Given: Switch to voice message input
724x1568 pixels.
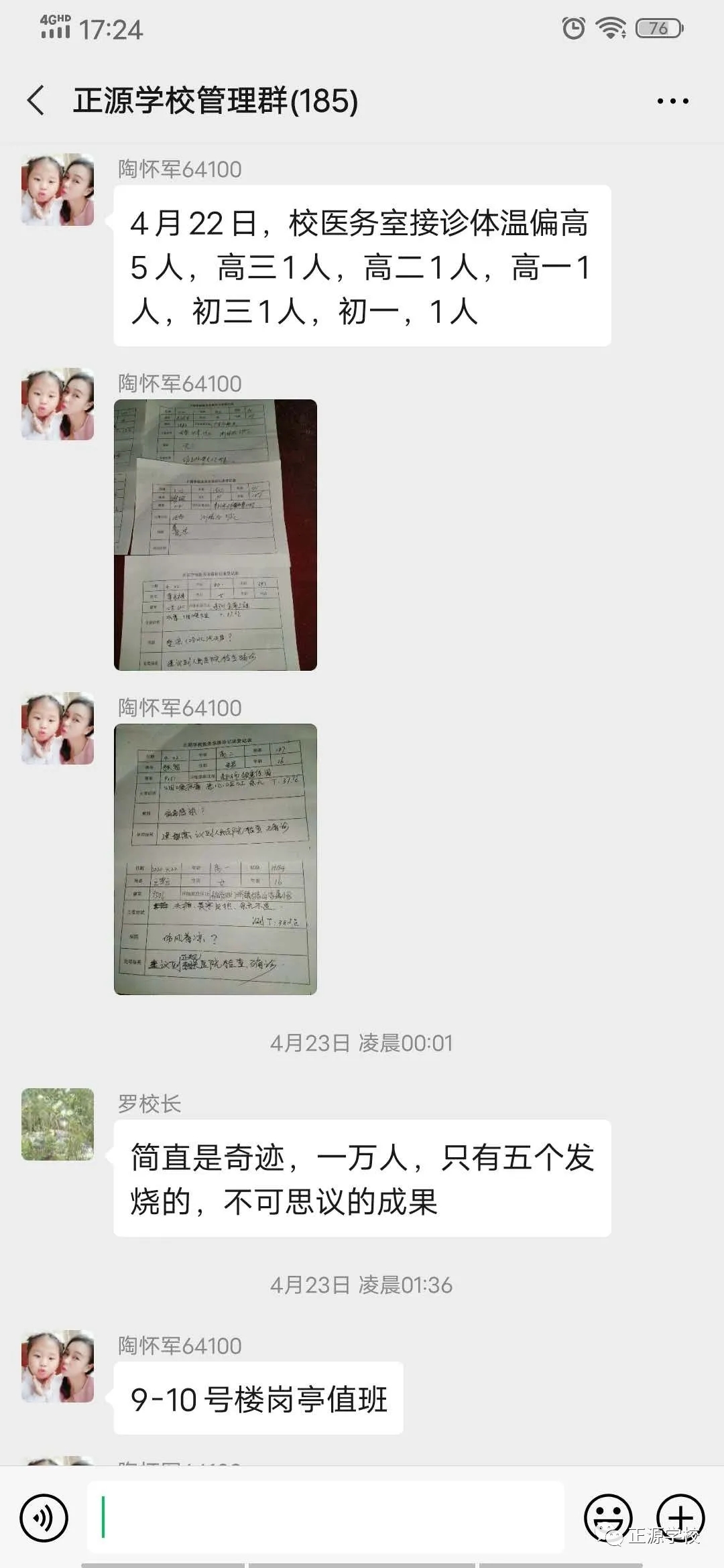Looking at the screenshot, I should coord(44,1518).
